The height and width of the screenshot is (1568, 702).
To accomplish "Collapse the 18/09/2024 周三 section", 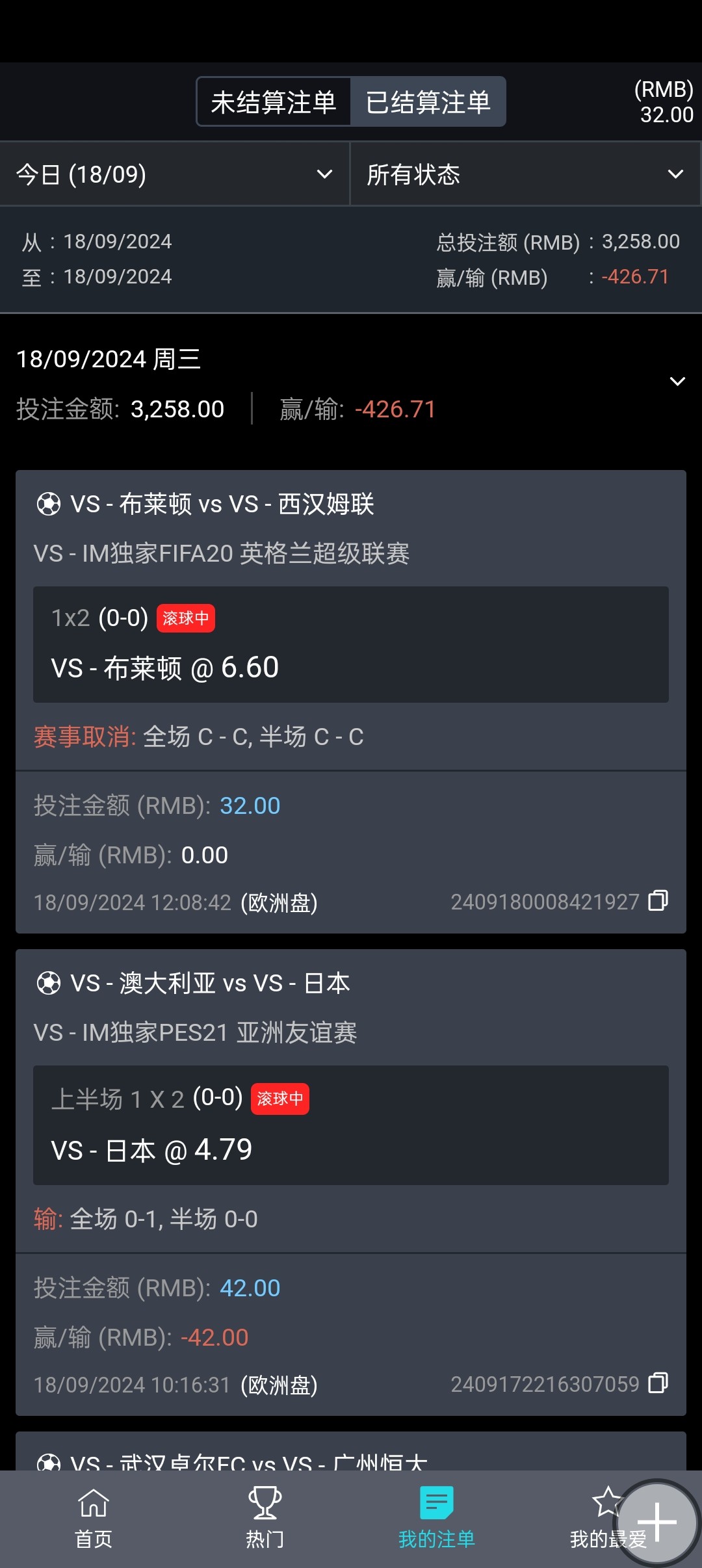I will tap(677, 382).
